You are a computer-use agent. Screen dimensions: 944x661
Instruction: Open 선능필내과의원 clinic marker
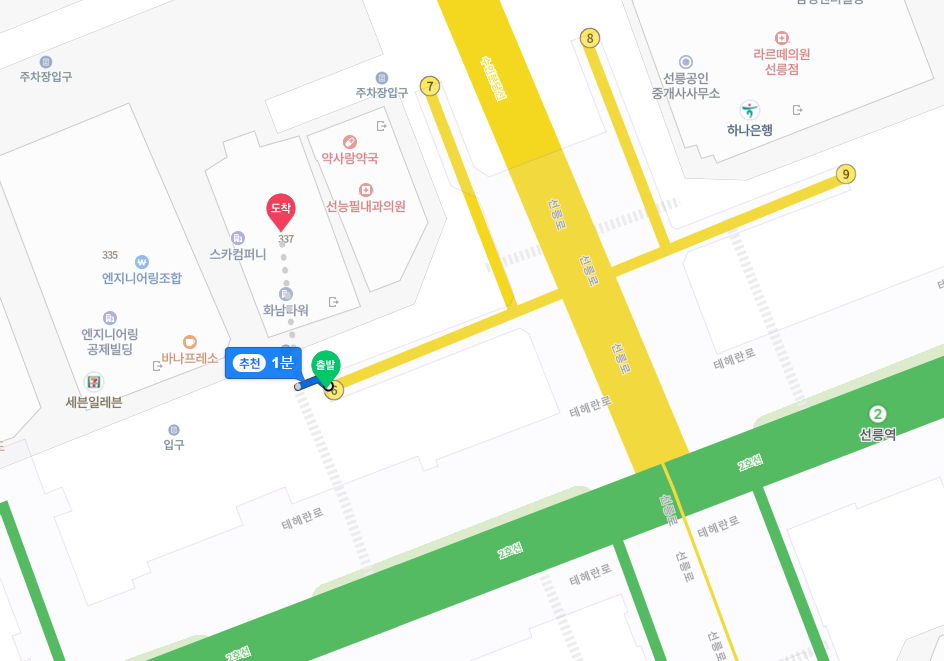[366, 190]
